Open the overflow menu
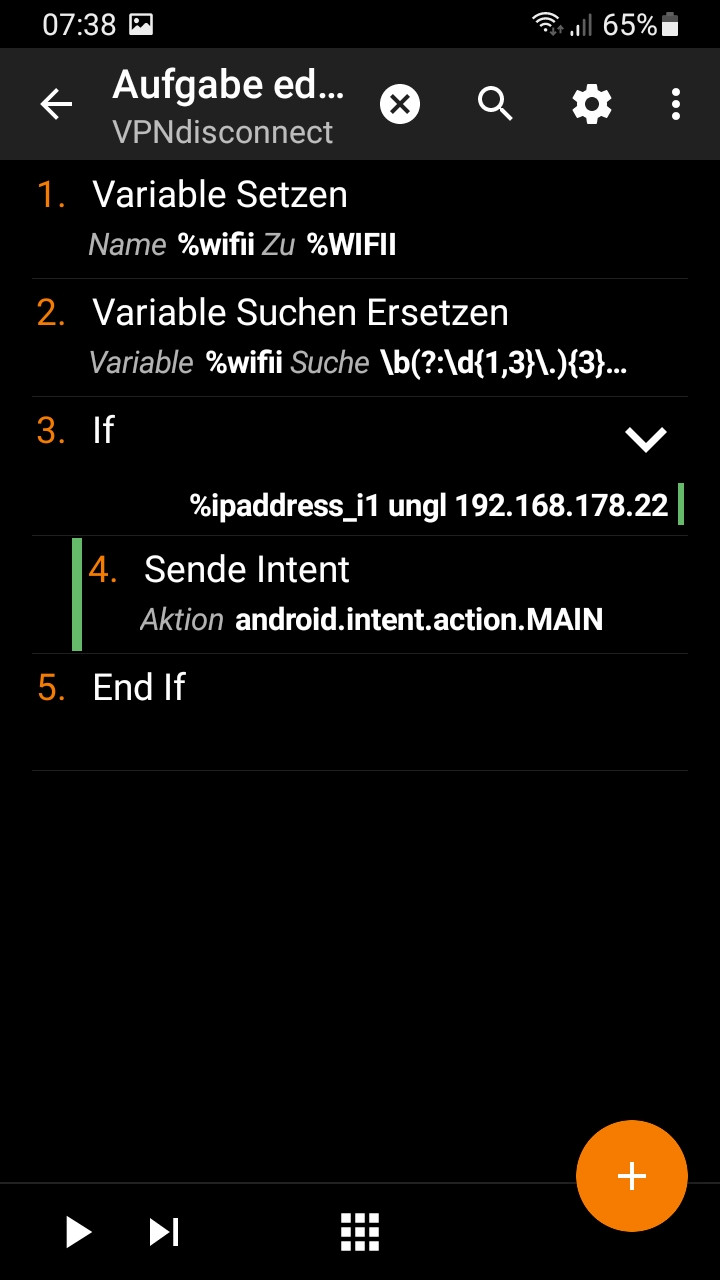Image resolution: width=720 pixels, height=1280 pixels. click(676, 104)
